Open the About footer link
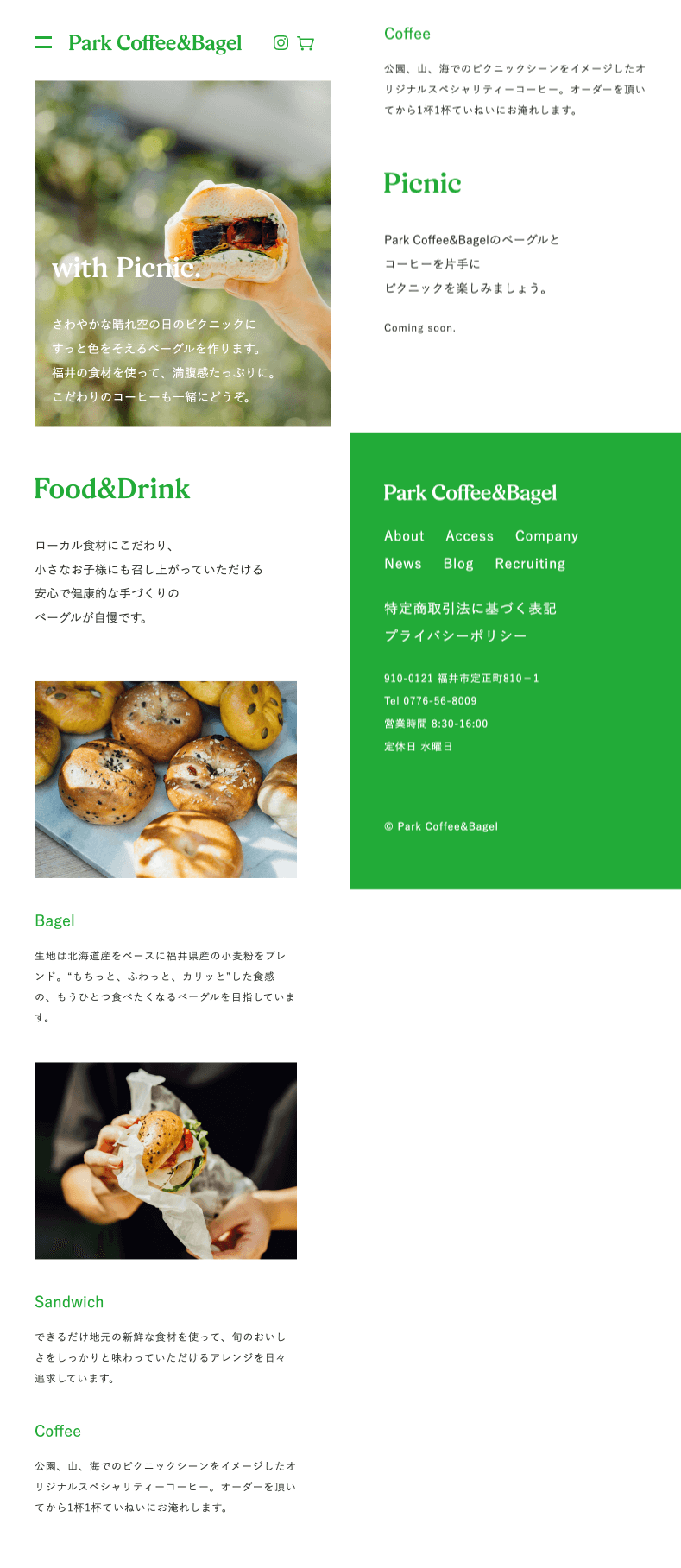This screenshot has width=681, height=1568. pyautogui.click(x=404, y=536)
